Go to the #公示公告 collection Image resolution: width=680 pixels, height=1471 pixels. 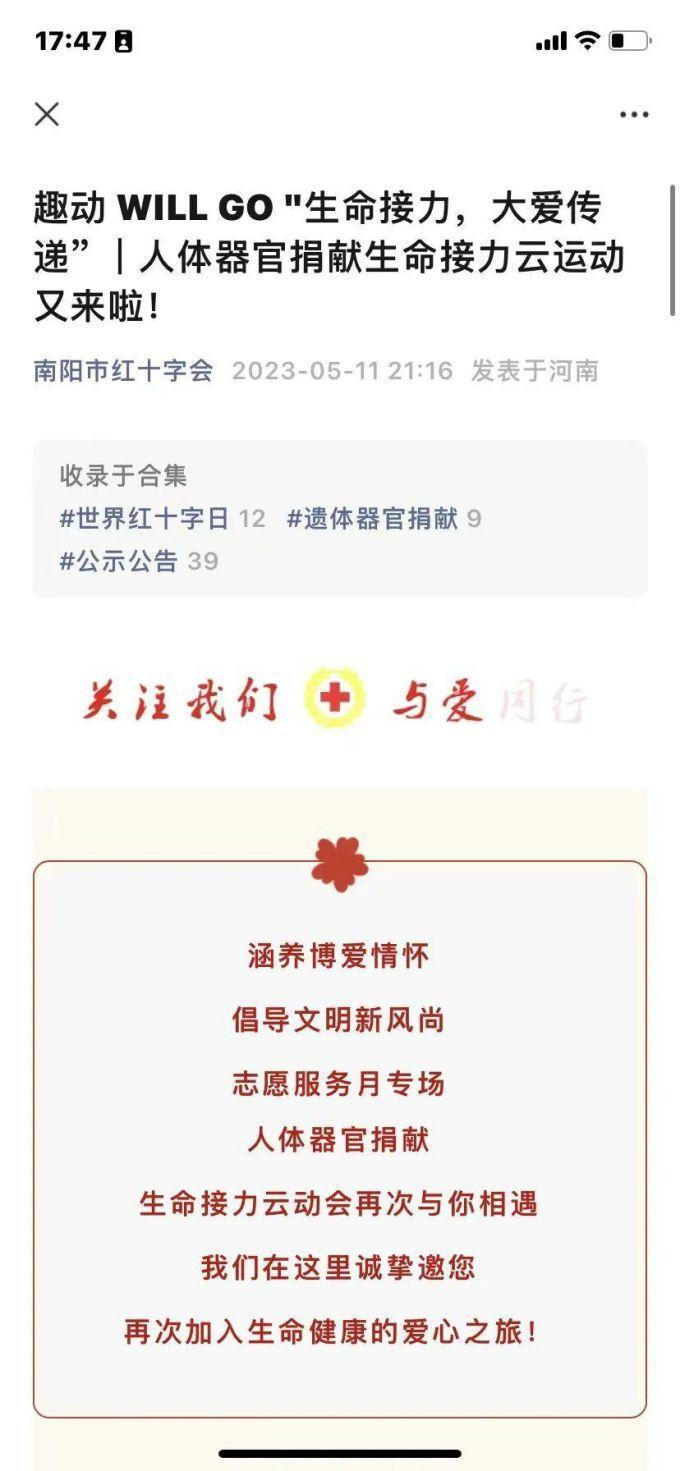click(x=119, y=561)
